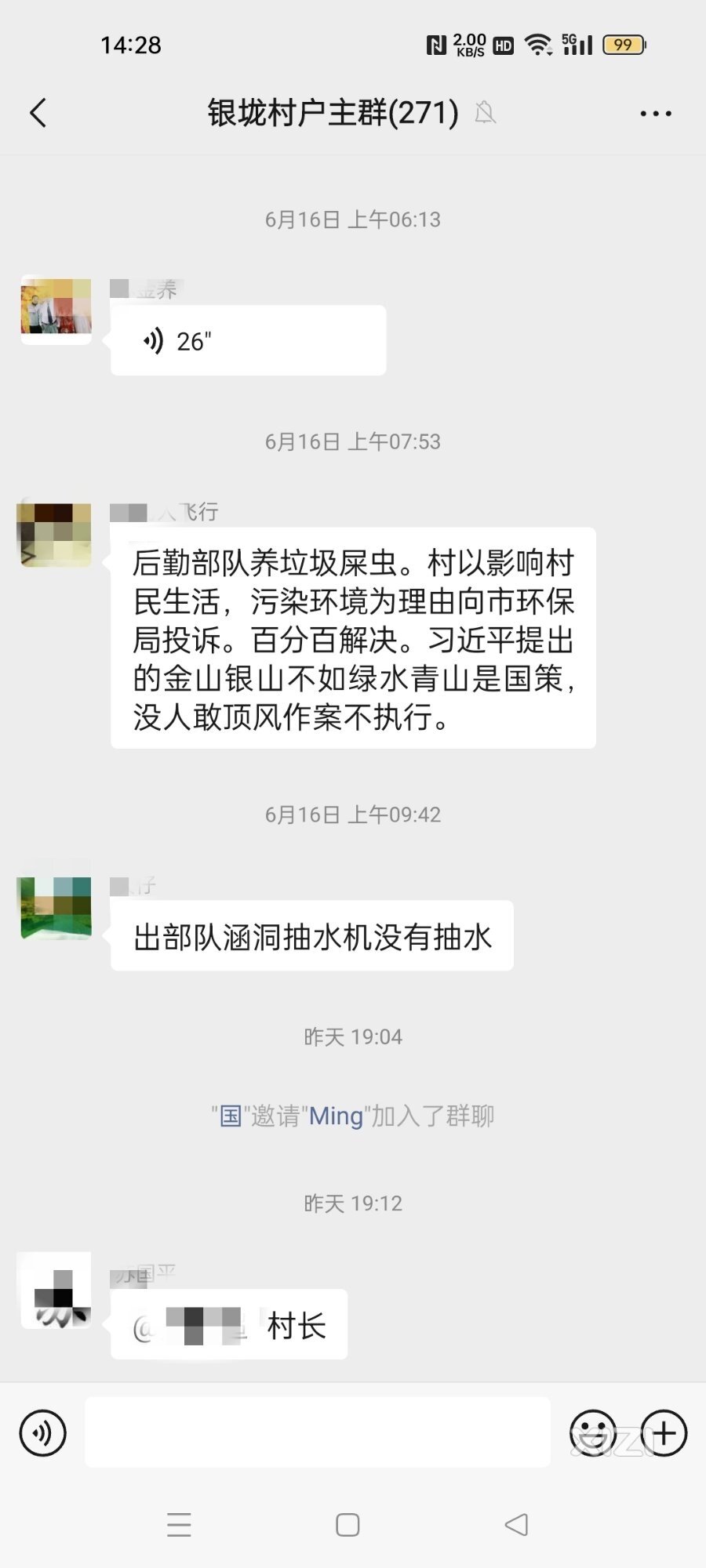The image size is (706, 1568).
Task: Tap the system back triangle
Action: [x=516, y=1525]
